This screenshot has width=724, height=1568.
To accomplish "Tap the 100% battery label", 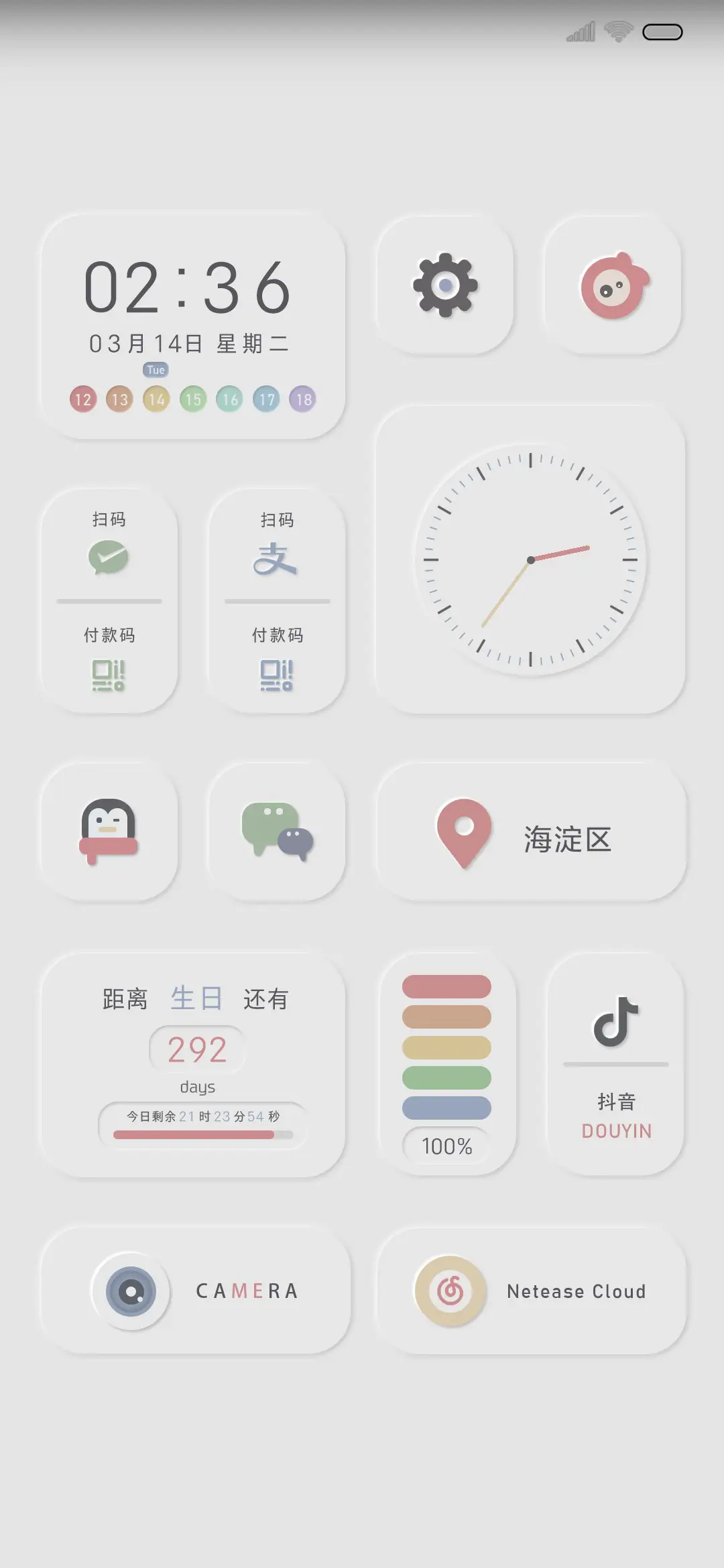I will pyautogui.click(x=446, y=1146).
